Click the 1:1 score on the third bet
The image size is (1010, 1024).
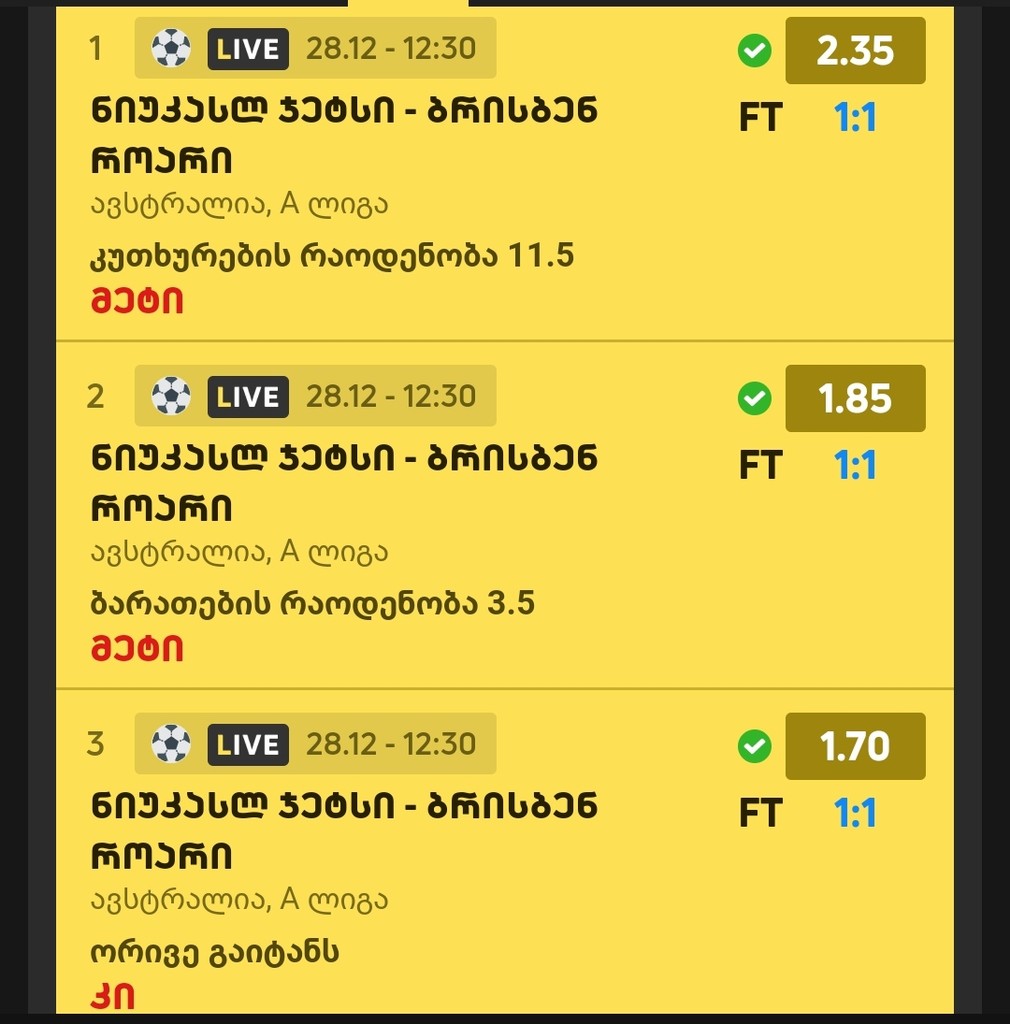coord(856,813)
